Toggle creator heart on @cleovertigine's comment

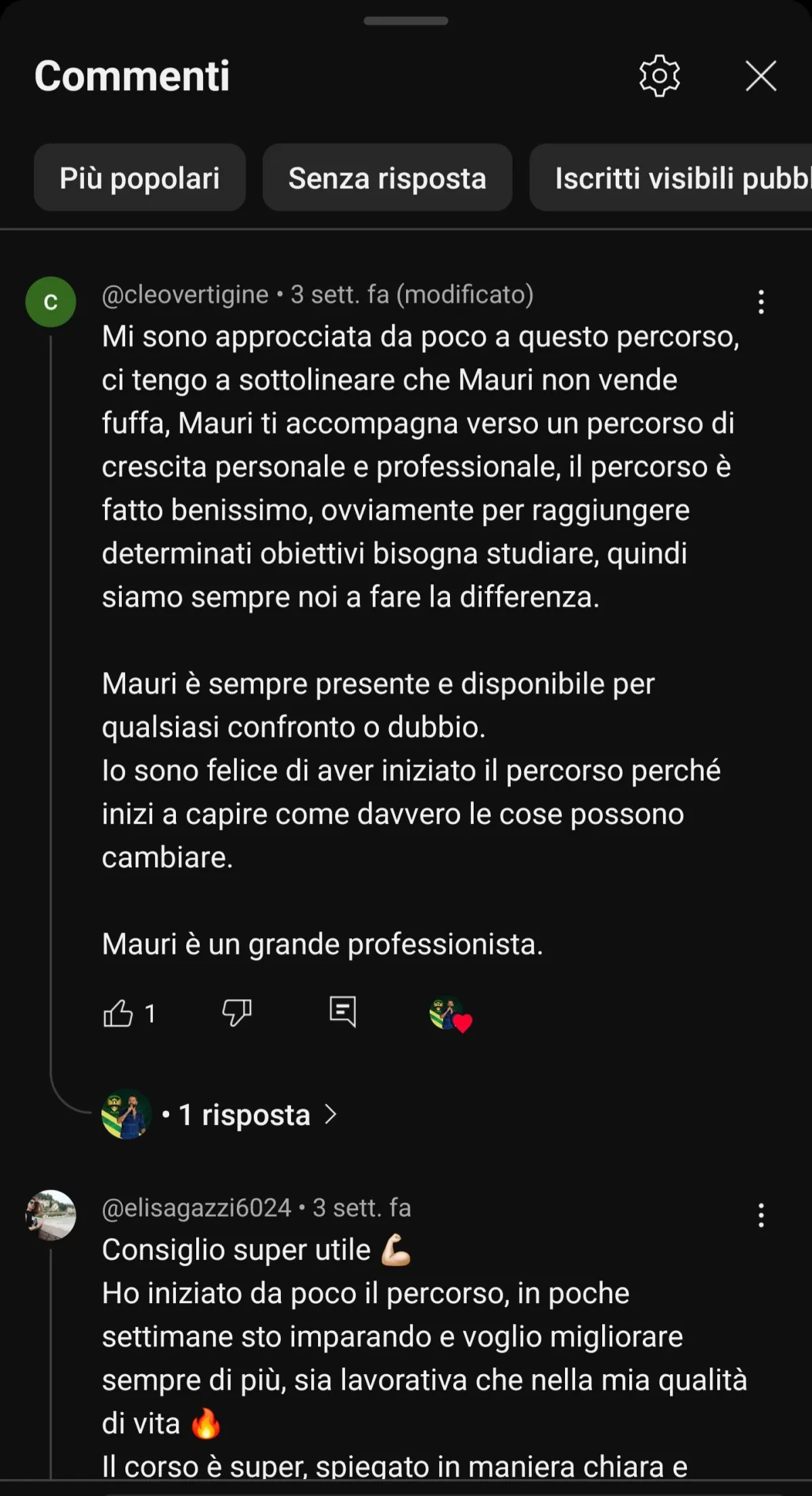click(x=450, y=1014)
